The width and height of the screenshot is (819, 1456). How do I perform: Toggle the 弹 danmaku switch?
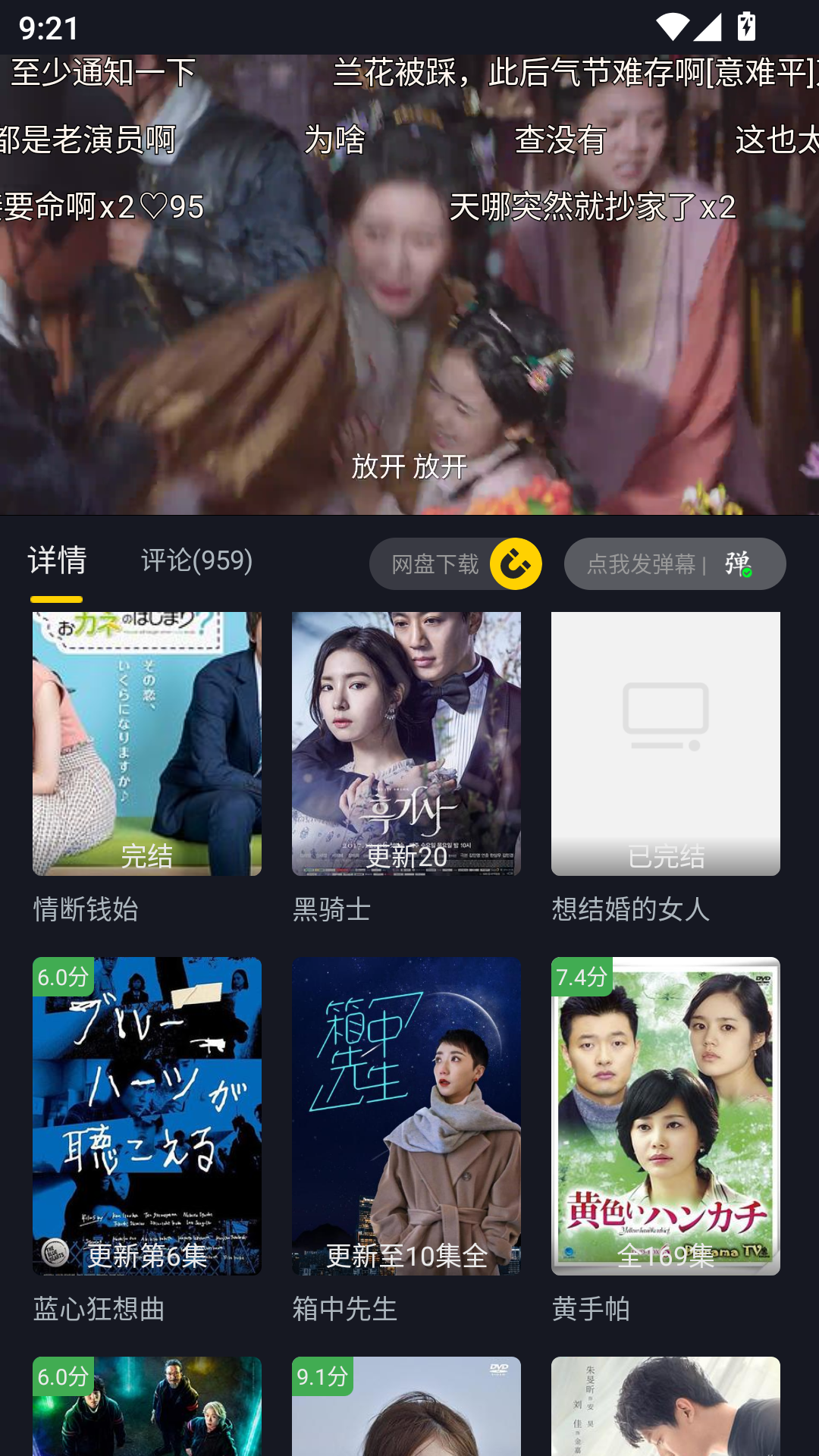coord(738,563)
